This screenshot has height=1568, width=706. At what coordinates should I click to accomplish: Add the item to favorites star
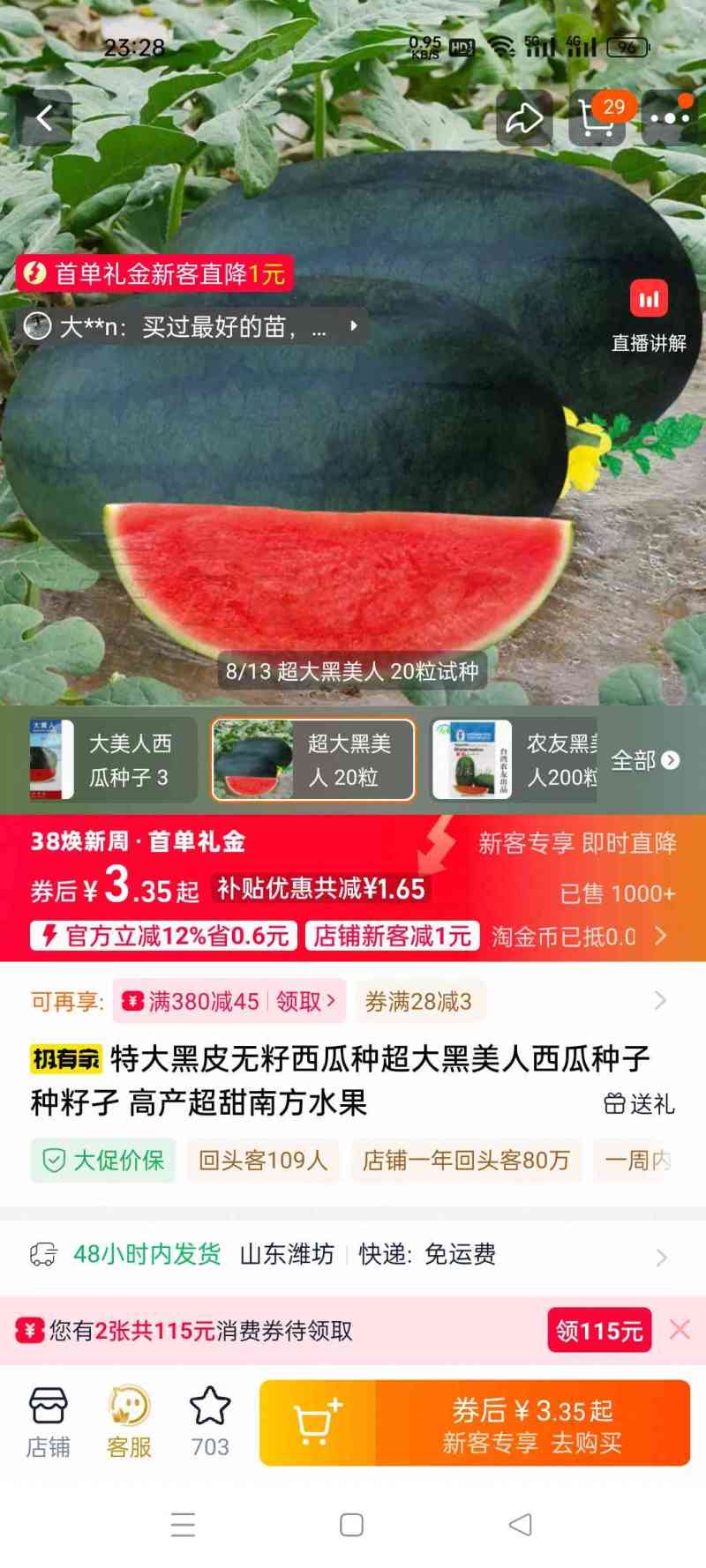point(210,1422)
